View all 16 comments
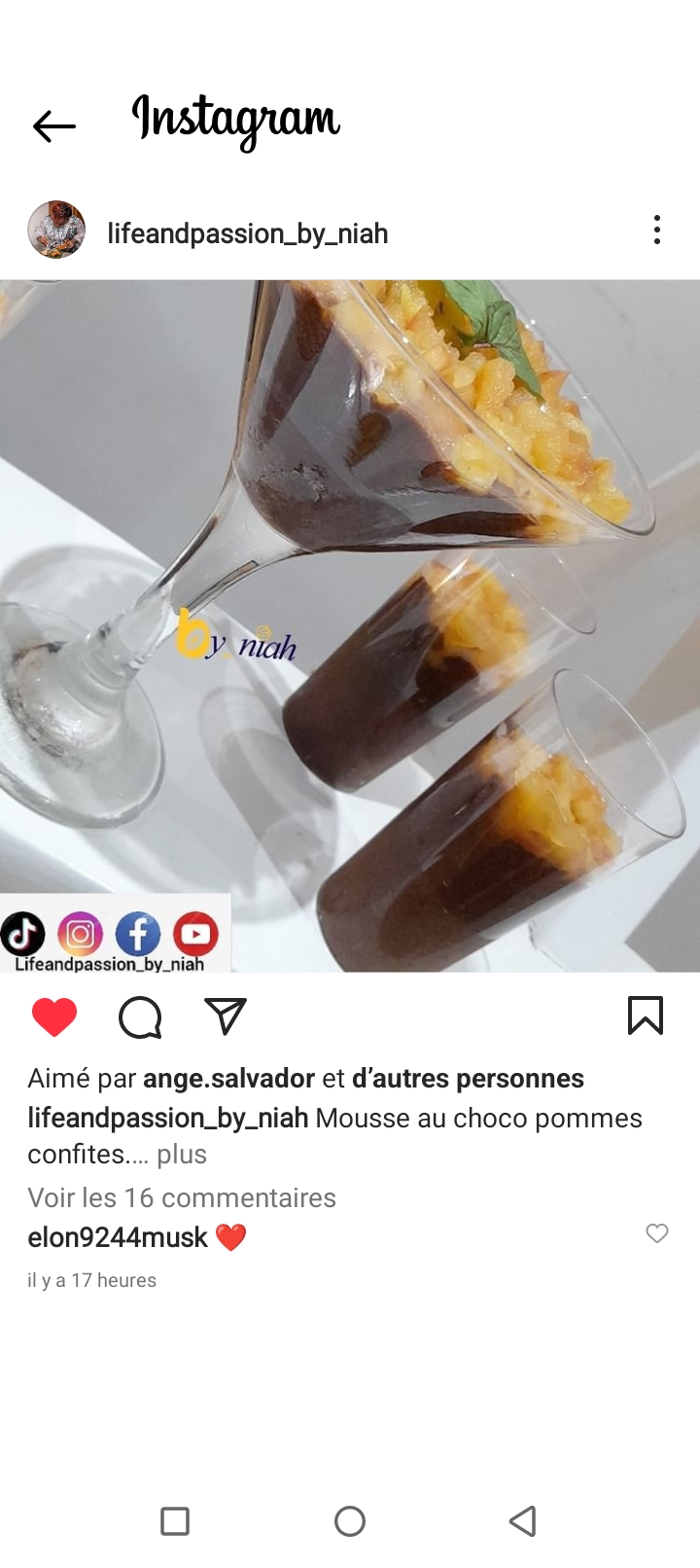This screenshot has width=700, height=1568. (182, 1197)
